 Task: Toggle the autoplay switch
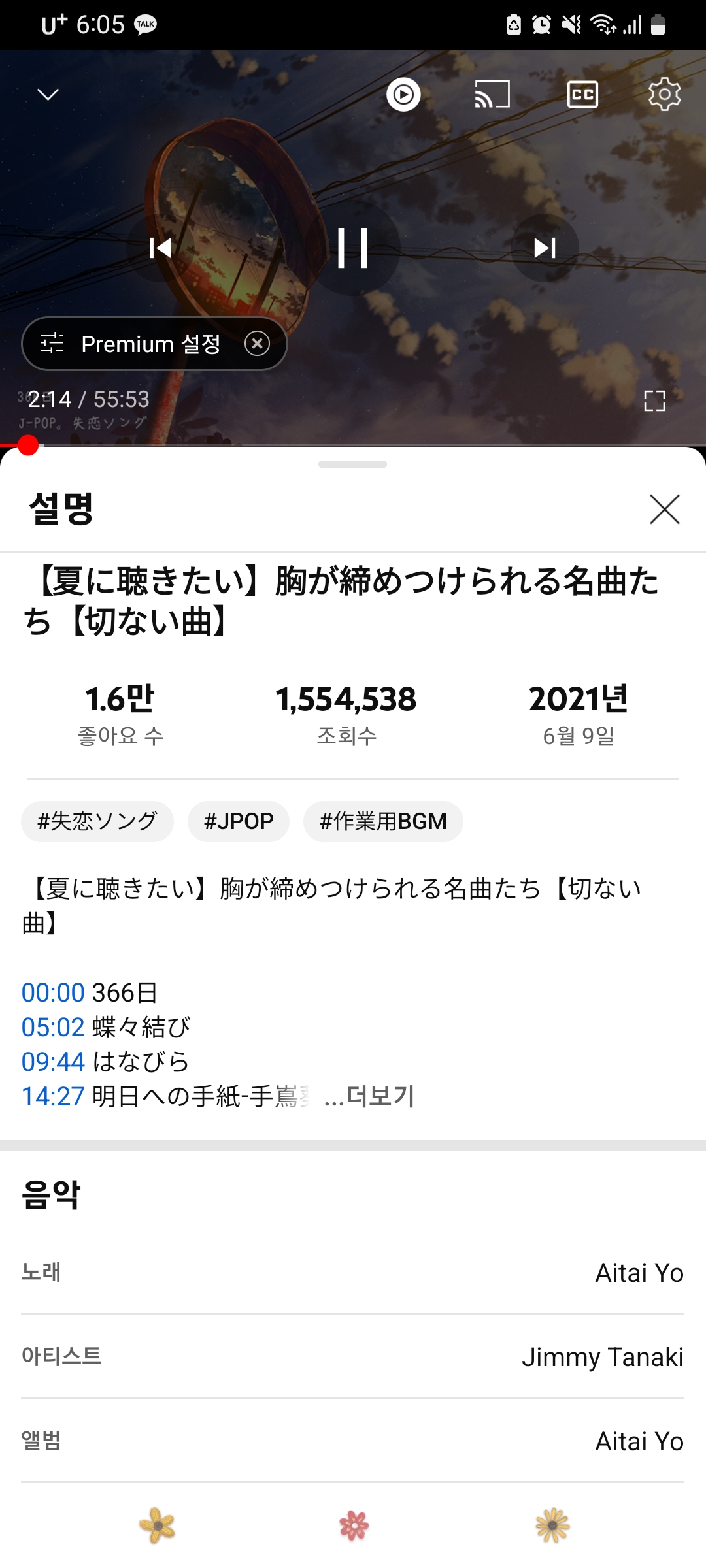click(403, 95)
